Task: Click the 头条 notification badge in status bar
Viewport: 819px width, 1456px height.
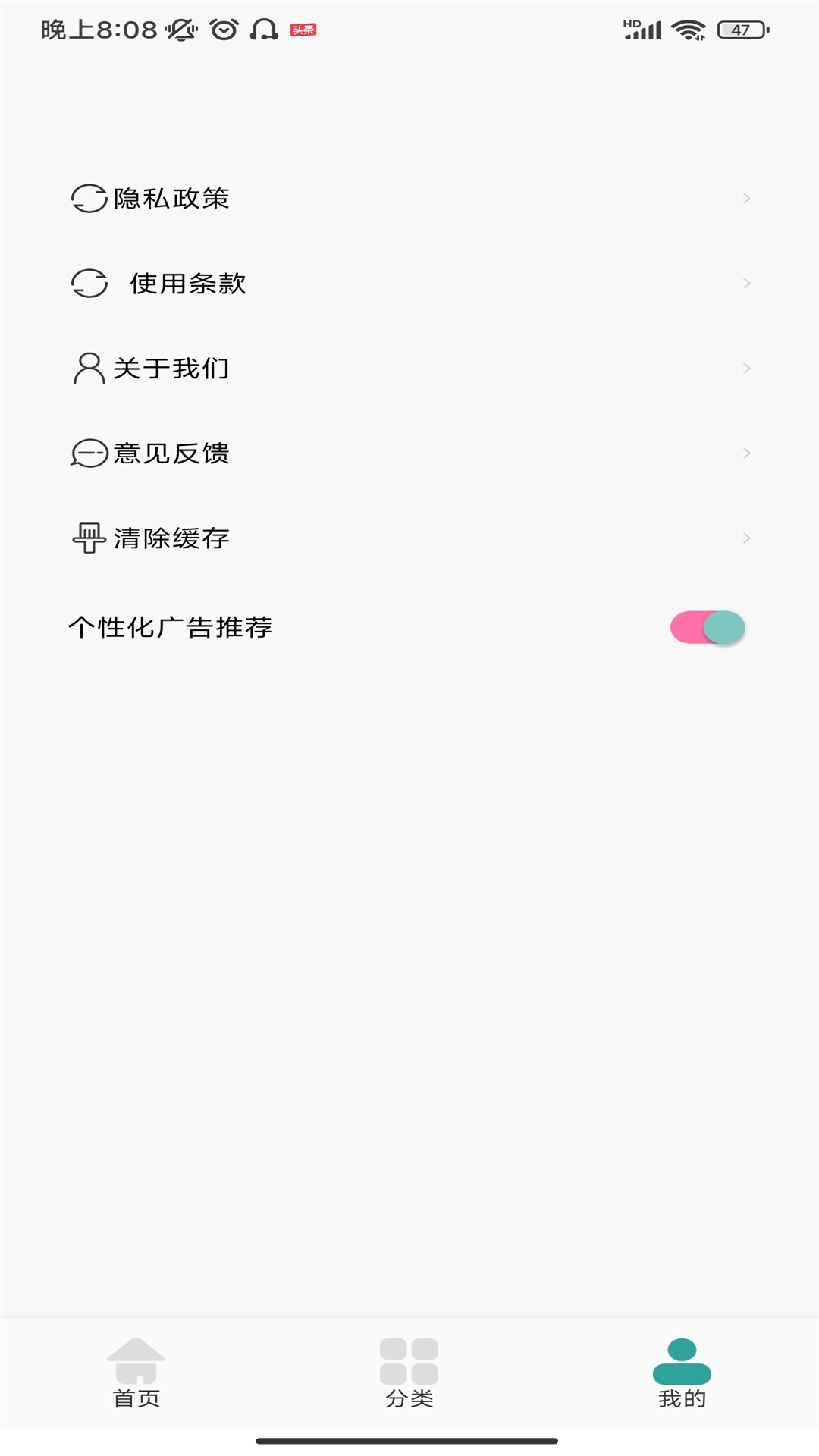Action: pyautogui.click(x=303, y=29)
